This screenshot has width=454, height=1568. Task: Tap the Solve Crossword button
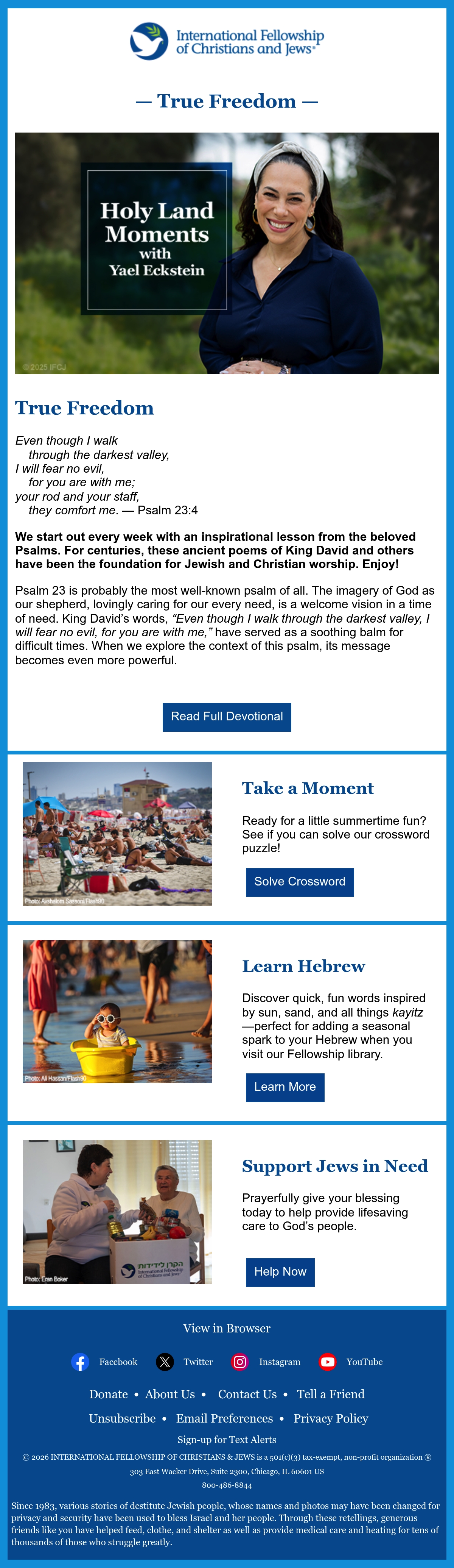(300, 881)
